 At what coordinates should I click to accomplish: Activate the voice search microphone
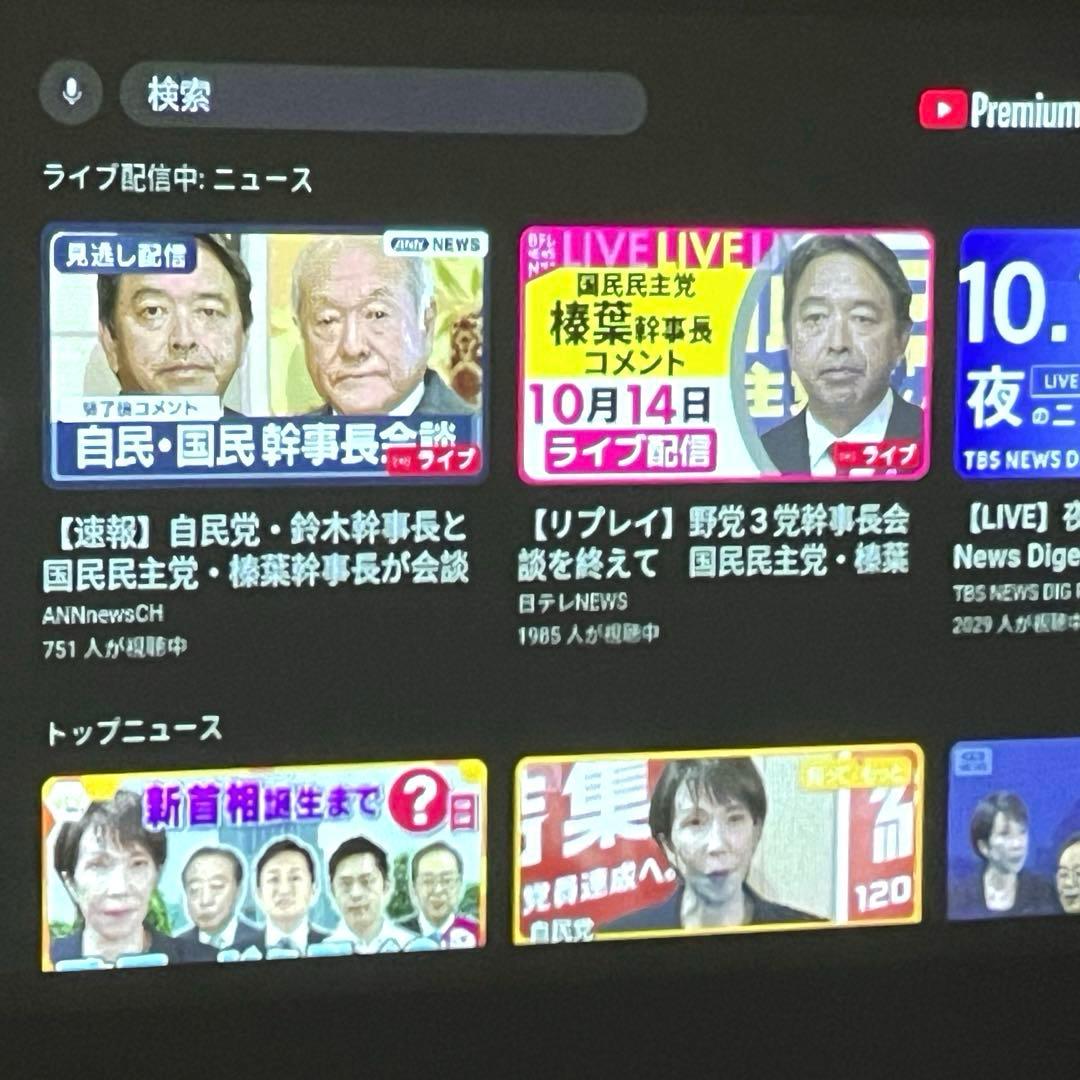pyautogui.click(x=71, y=93)
